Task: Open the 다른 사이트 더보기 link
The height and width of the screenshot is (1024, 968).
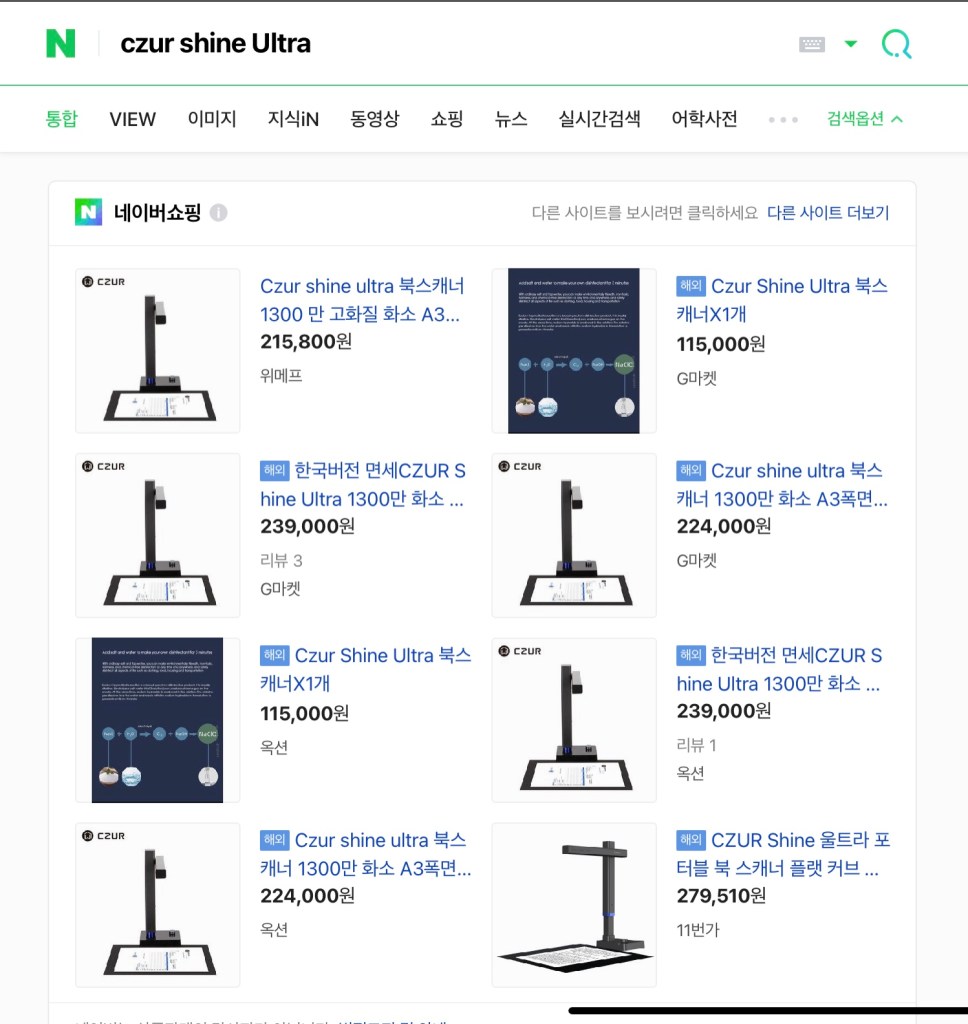Action: pyautogui.click(x=827, y=213)
